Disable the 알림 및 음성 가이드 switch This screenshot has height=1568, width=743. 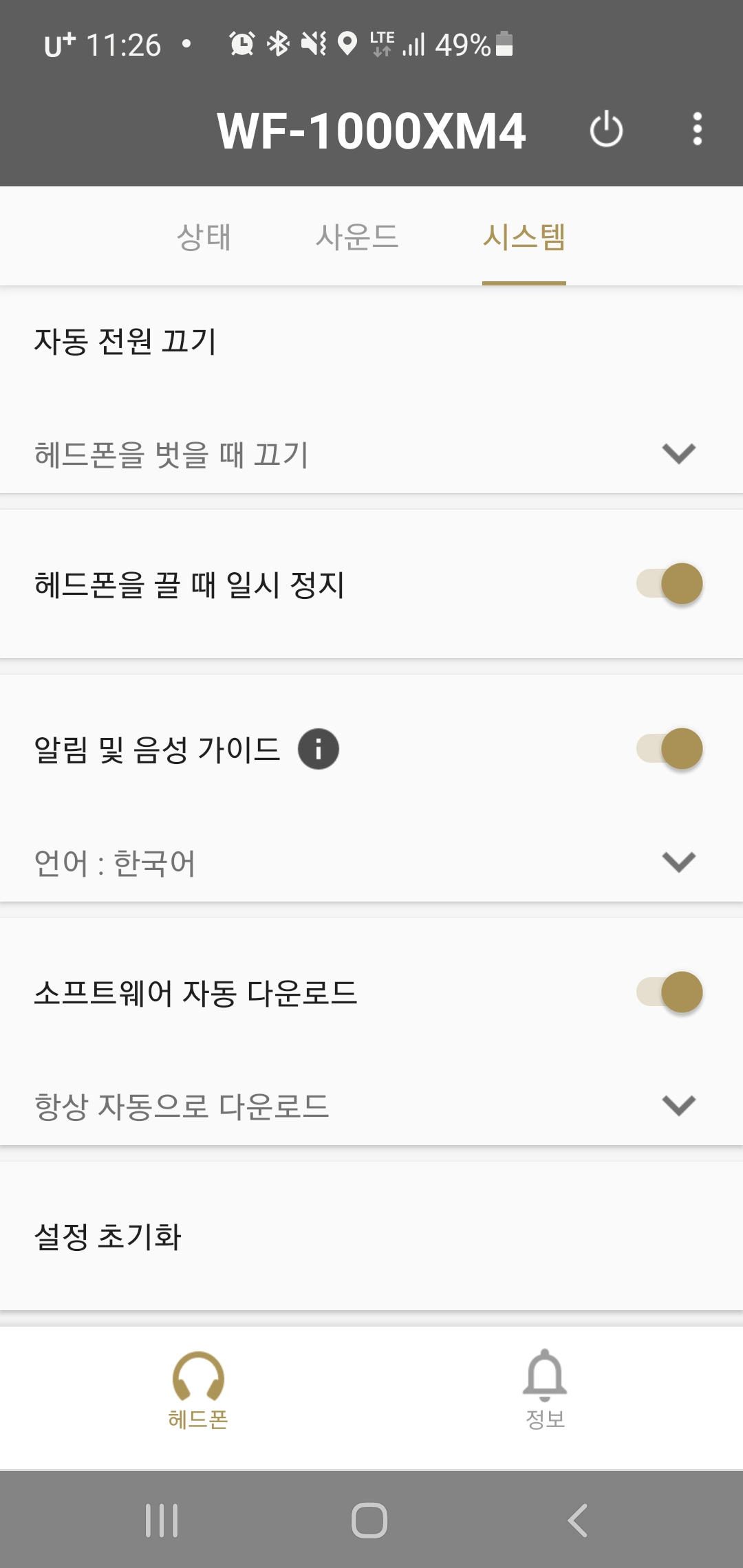click(x=669, y=749)
